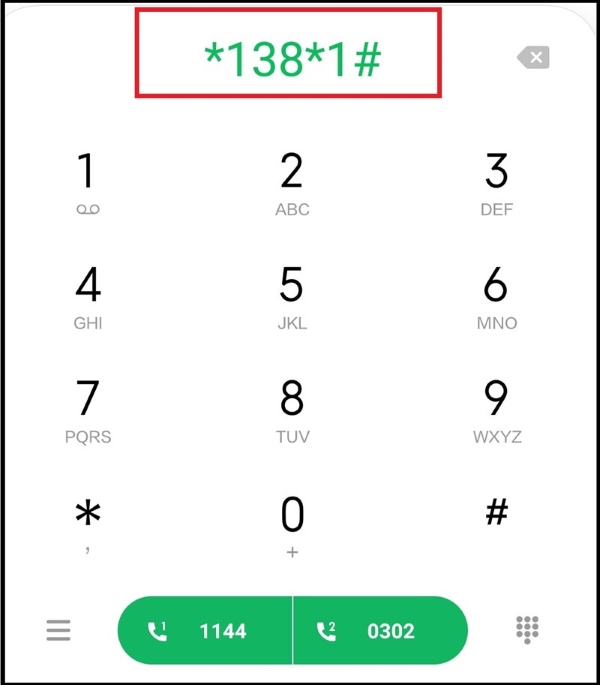Enter digit 4 GHI key

(88, 297)
